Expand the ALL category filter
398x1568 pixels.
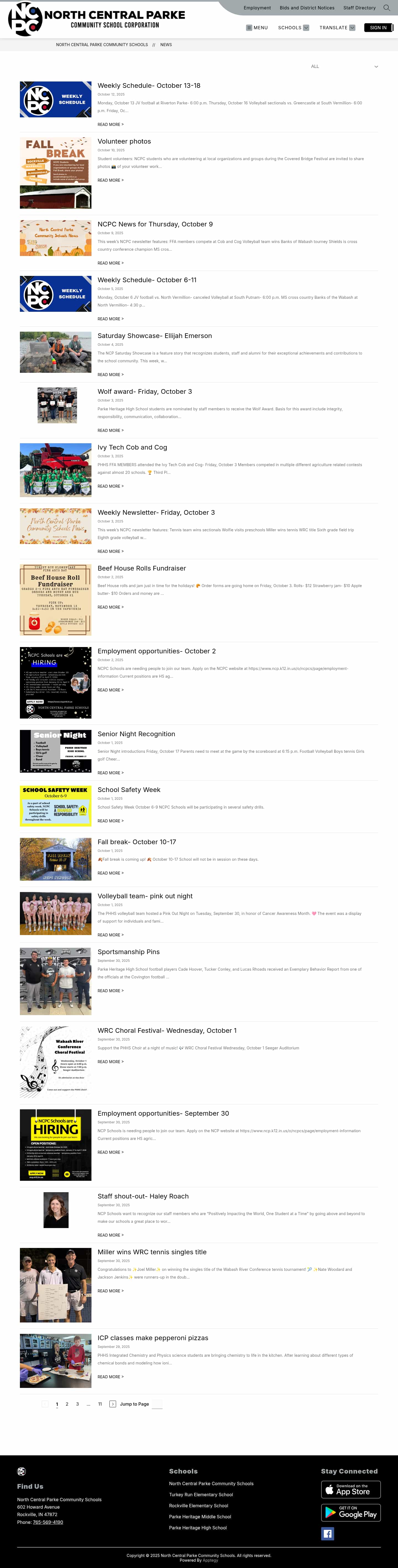tap(344, 66)
